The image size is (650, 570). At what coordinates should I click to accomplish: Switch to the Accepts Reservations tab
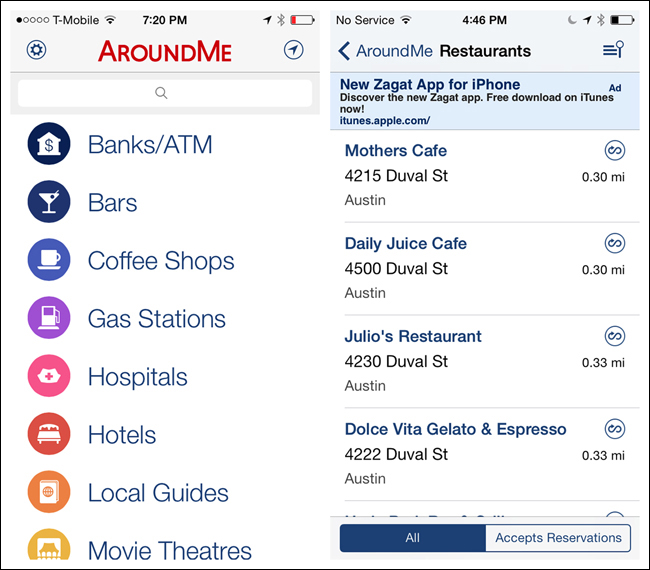558,538
